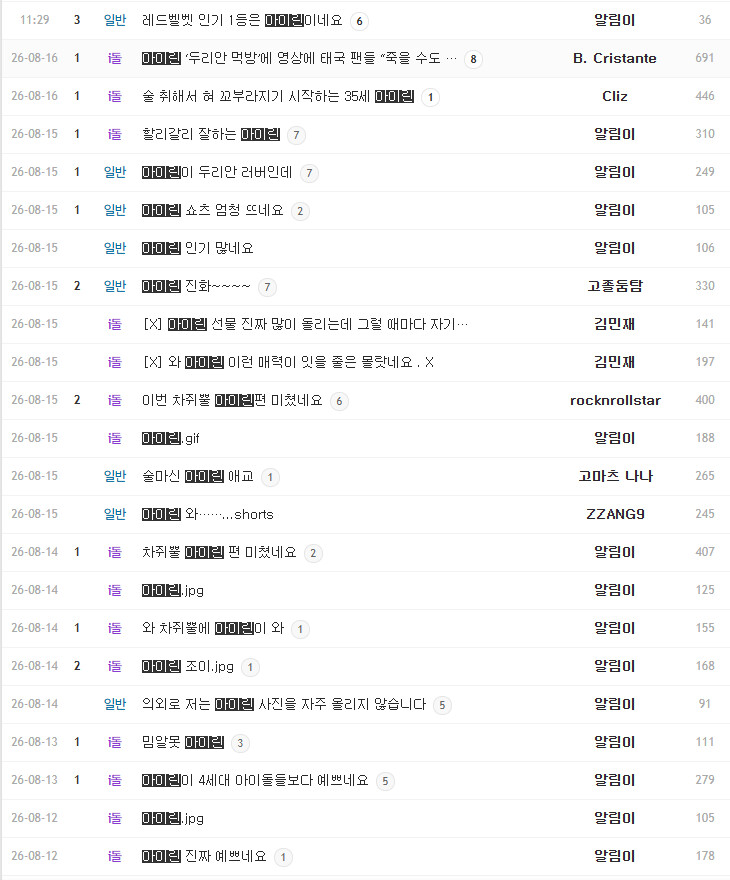The height and width of the screenshot is (880, 730).
Task: Open the post ending with 와...shorts
Action: tap(208, 515)
